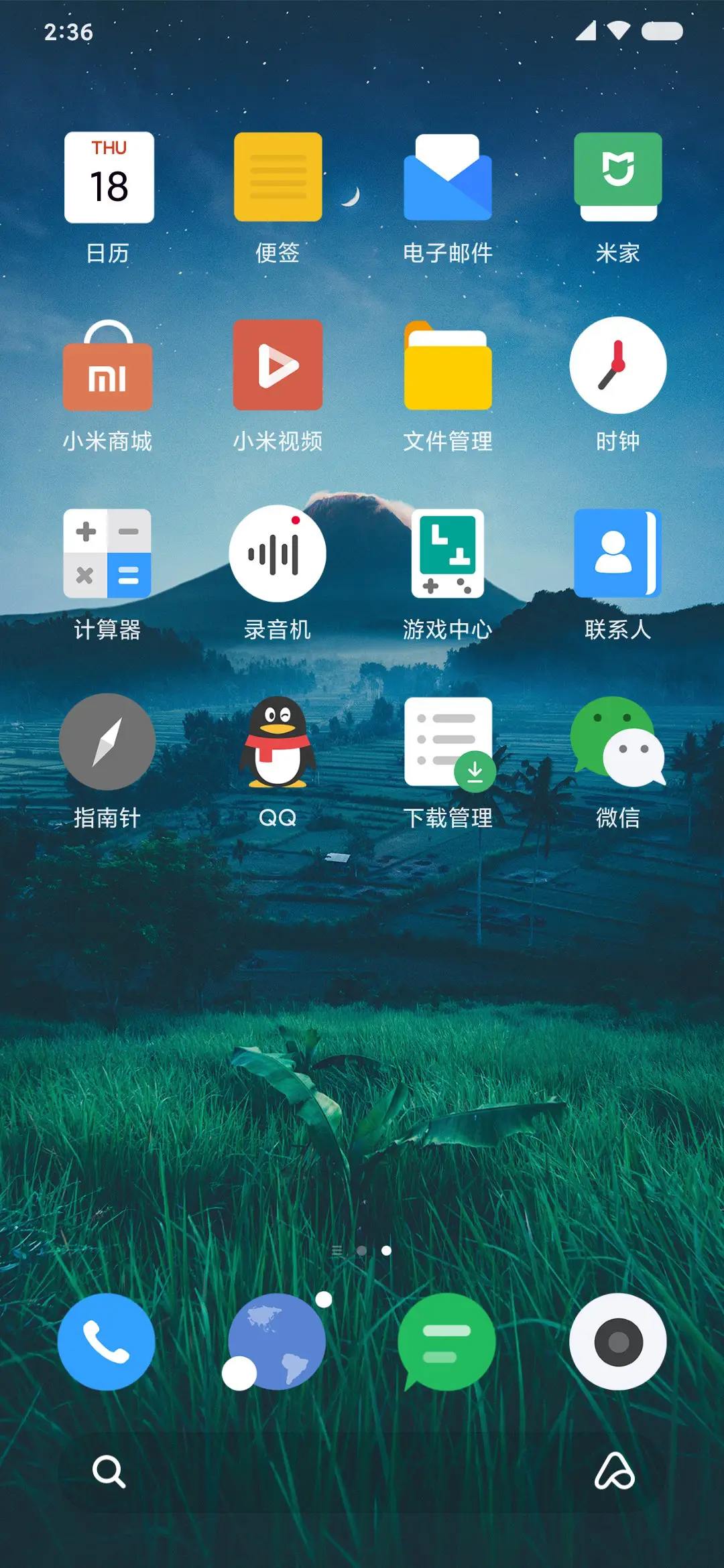The height and width of the screenshot is (1568, 724).
Task: Open the Clock (时钟) app
Action: (x=617, y=365)
